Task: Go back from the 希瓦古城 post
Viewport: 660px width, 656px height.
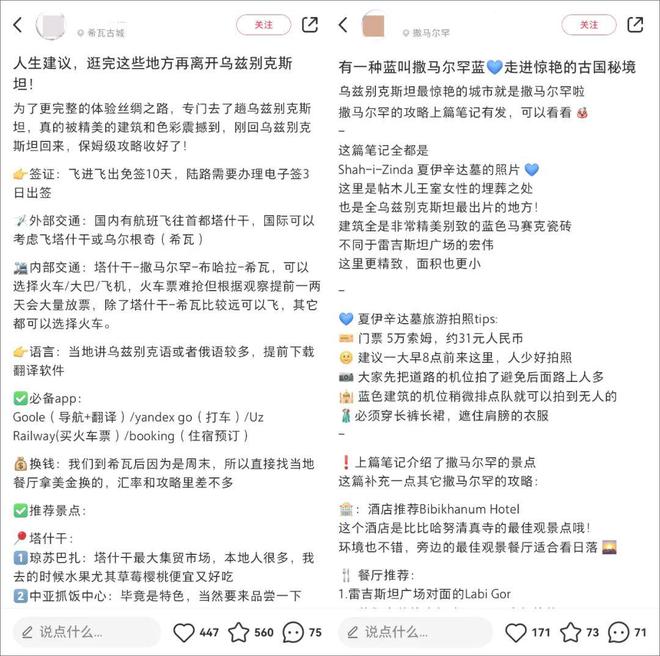Action: [x=18, y=25]
